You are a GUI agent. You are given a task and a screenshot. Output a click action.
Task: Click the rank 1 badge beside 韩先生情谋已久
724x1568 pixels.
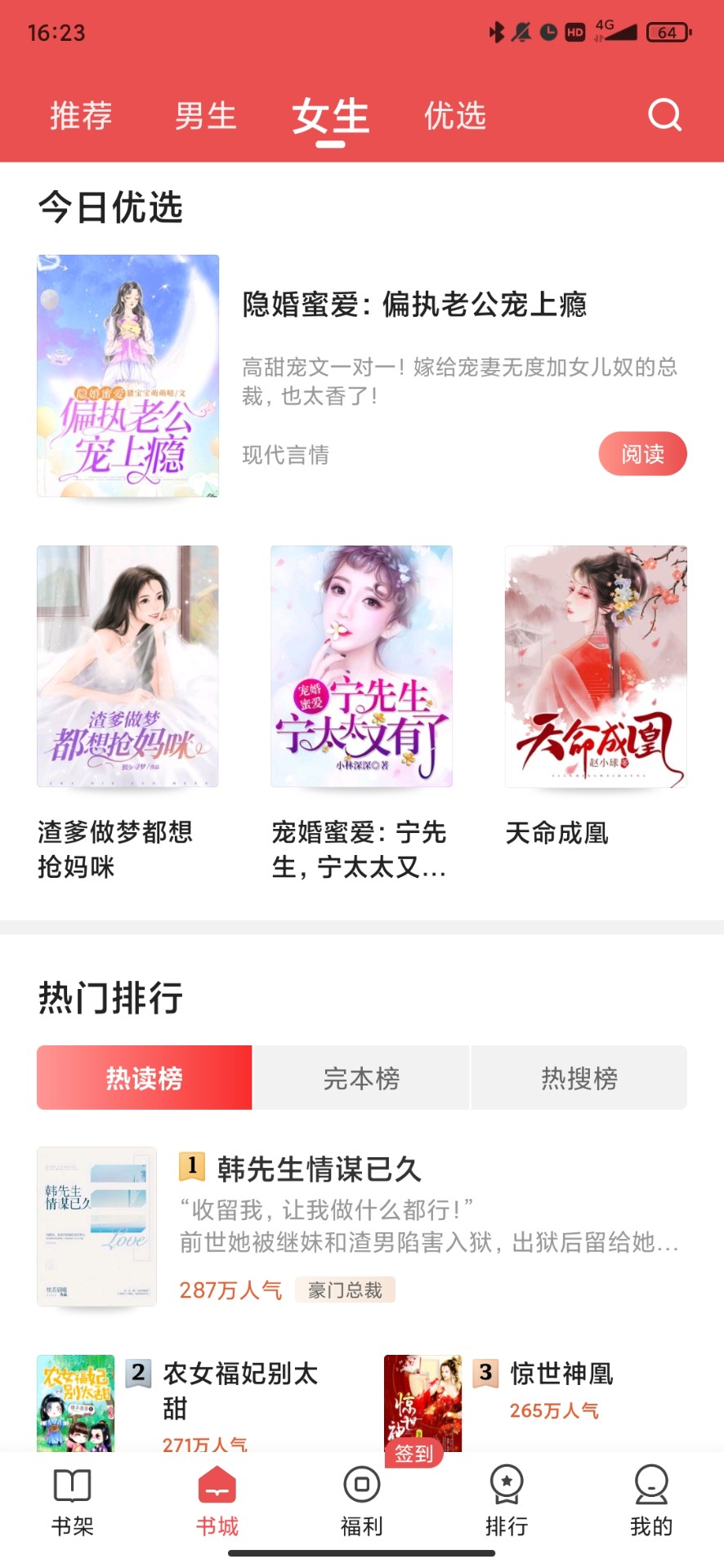(191, 1167)
